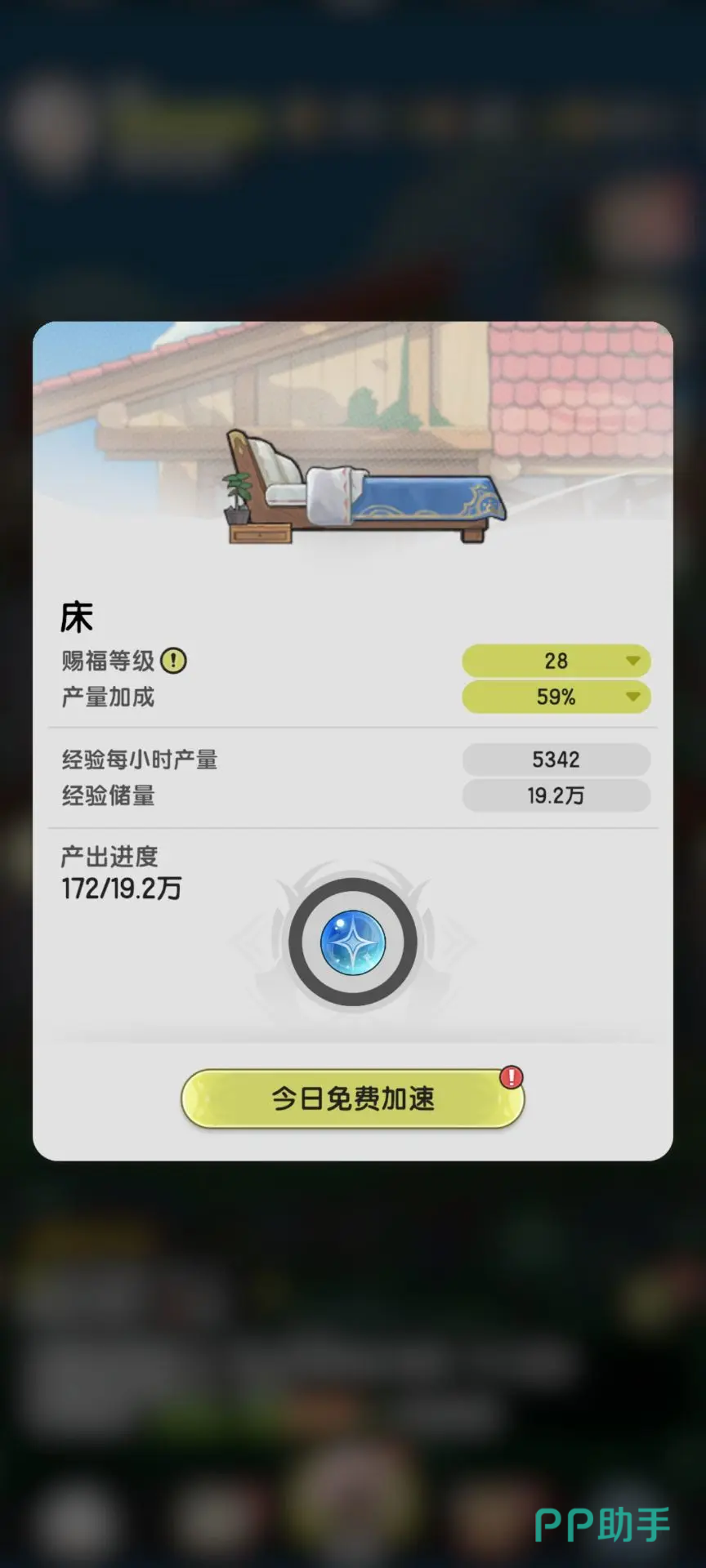This screenshot has width=706, height=1568.
Task: Tap the 今日免费加速 button
Action: click(x=352, y=1098)
